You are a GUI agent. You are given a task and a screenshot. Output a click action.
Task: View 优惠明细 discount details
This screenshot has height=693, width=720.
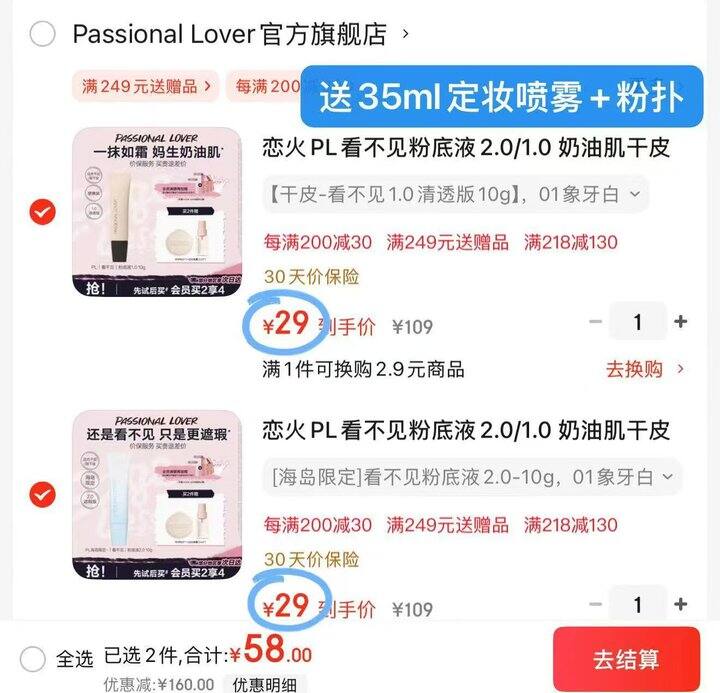click(x=265, y=684)
